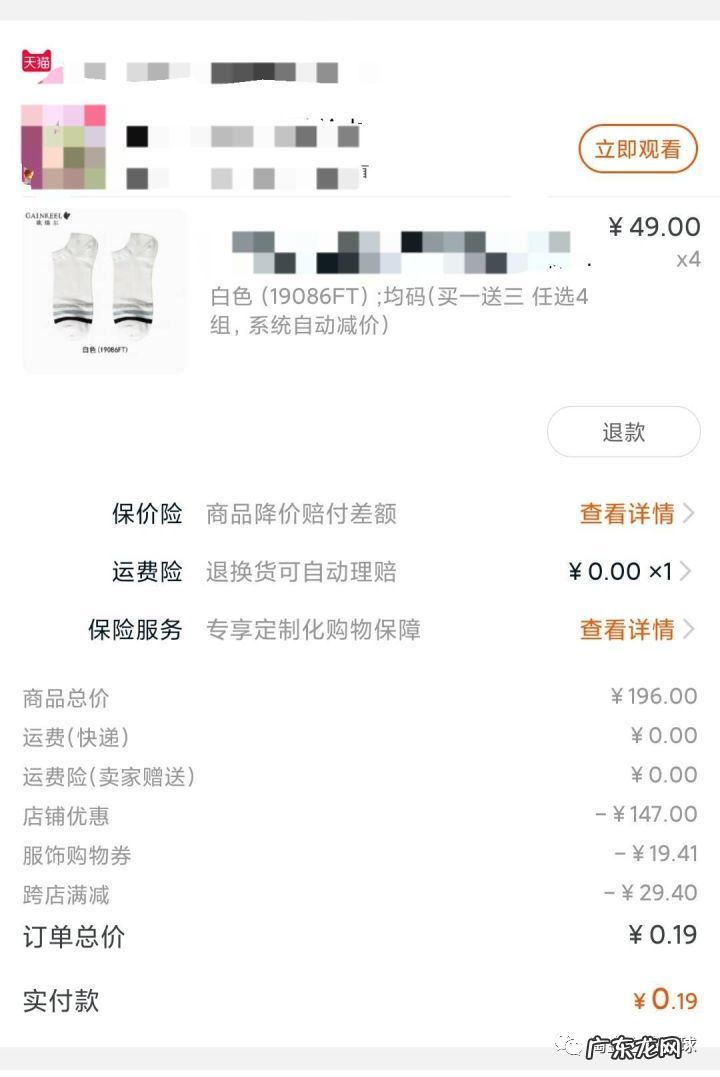
Task: Click the ¥49.00 product price
Action: tap(654, 228)
